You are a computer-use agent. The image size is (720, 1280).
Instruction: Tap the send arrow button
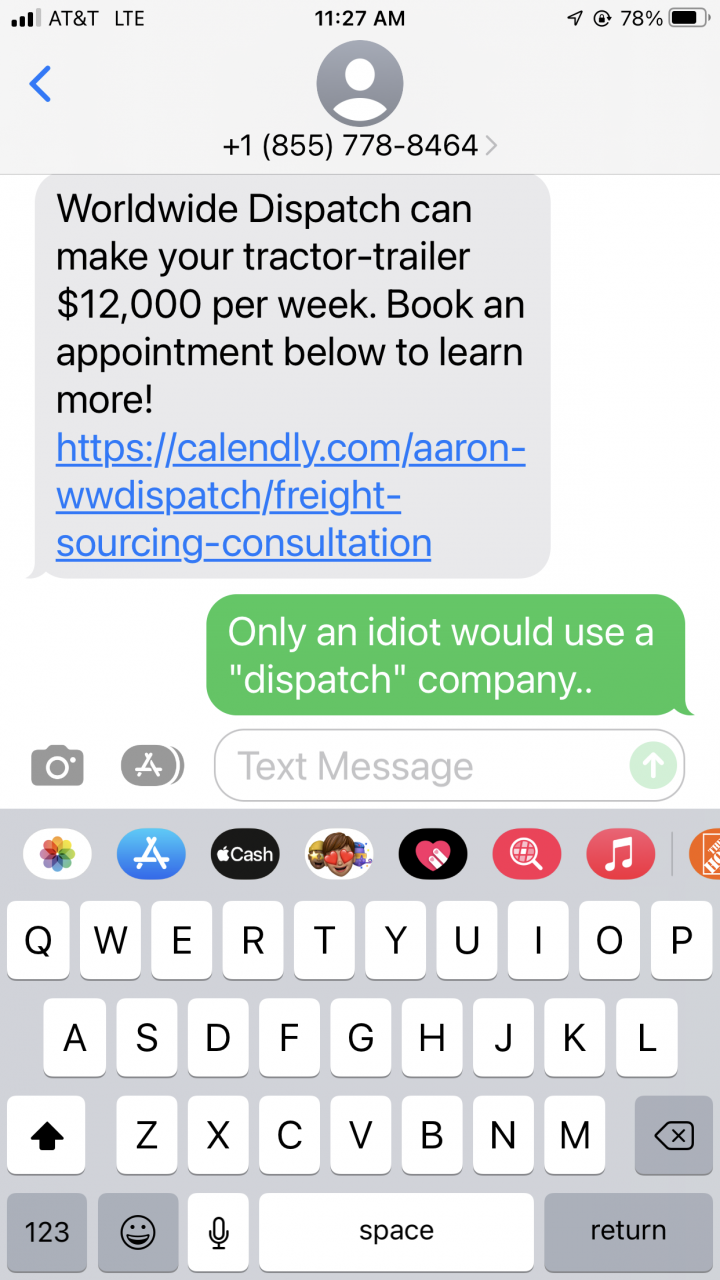653,766
